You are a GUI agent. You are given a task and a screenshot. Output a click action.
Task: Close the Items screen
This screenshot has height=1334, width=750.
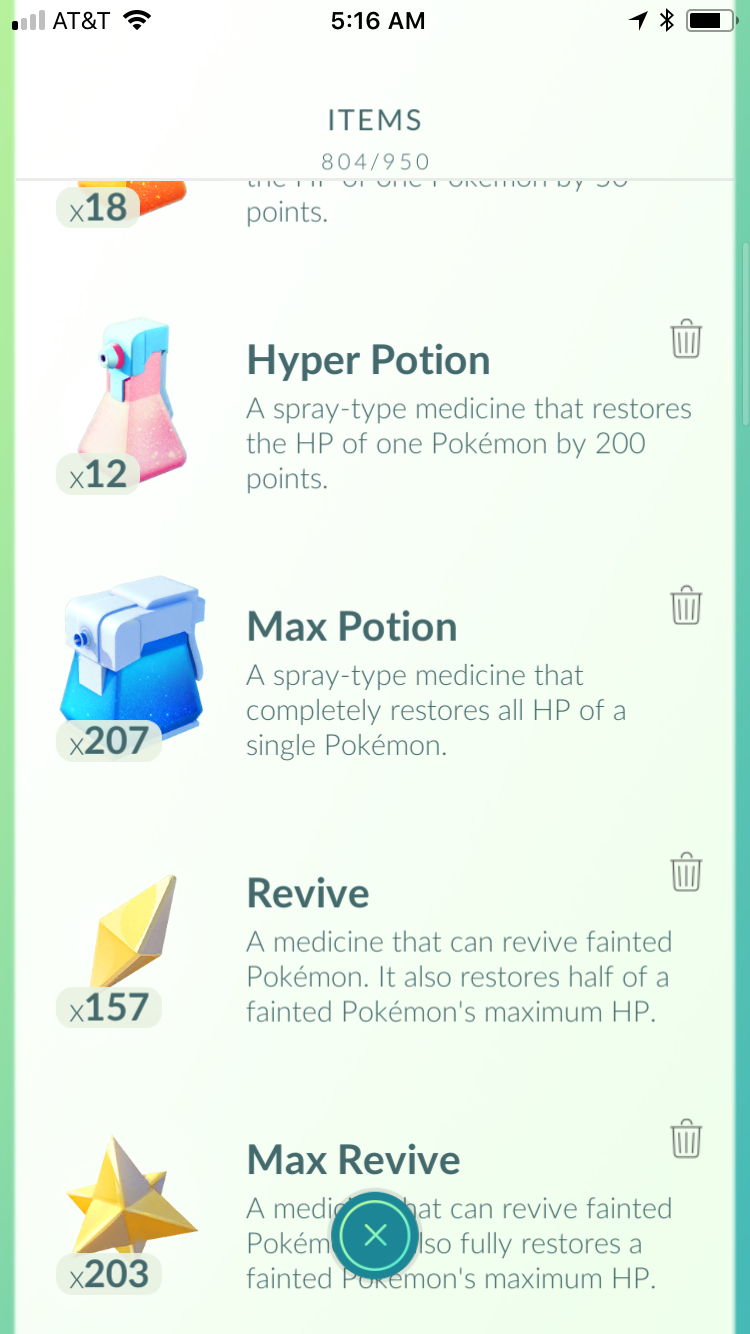[x=375, y=1235]
